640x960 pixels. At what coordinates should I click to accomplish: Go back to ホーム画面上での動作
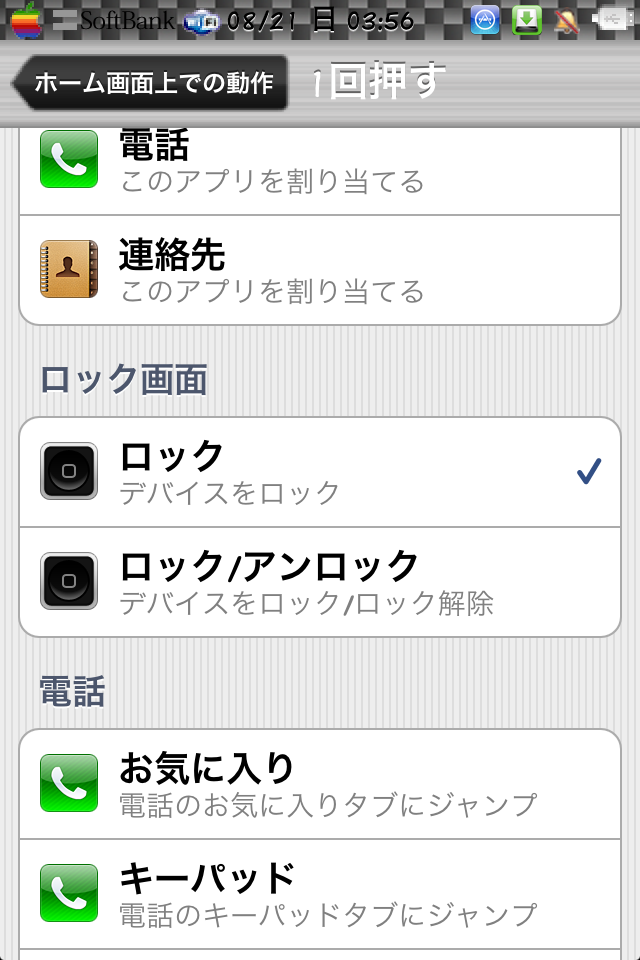[x=150, y=83]
